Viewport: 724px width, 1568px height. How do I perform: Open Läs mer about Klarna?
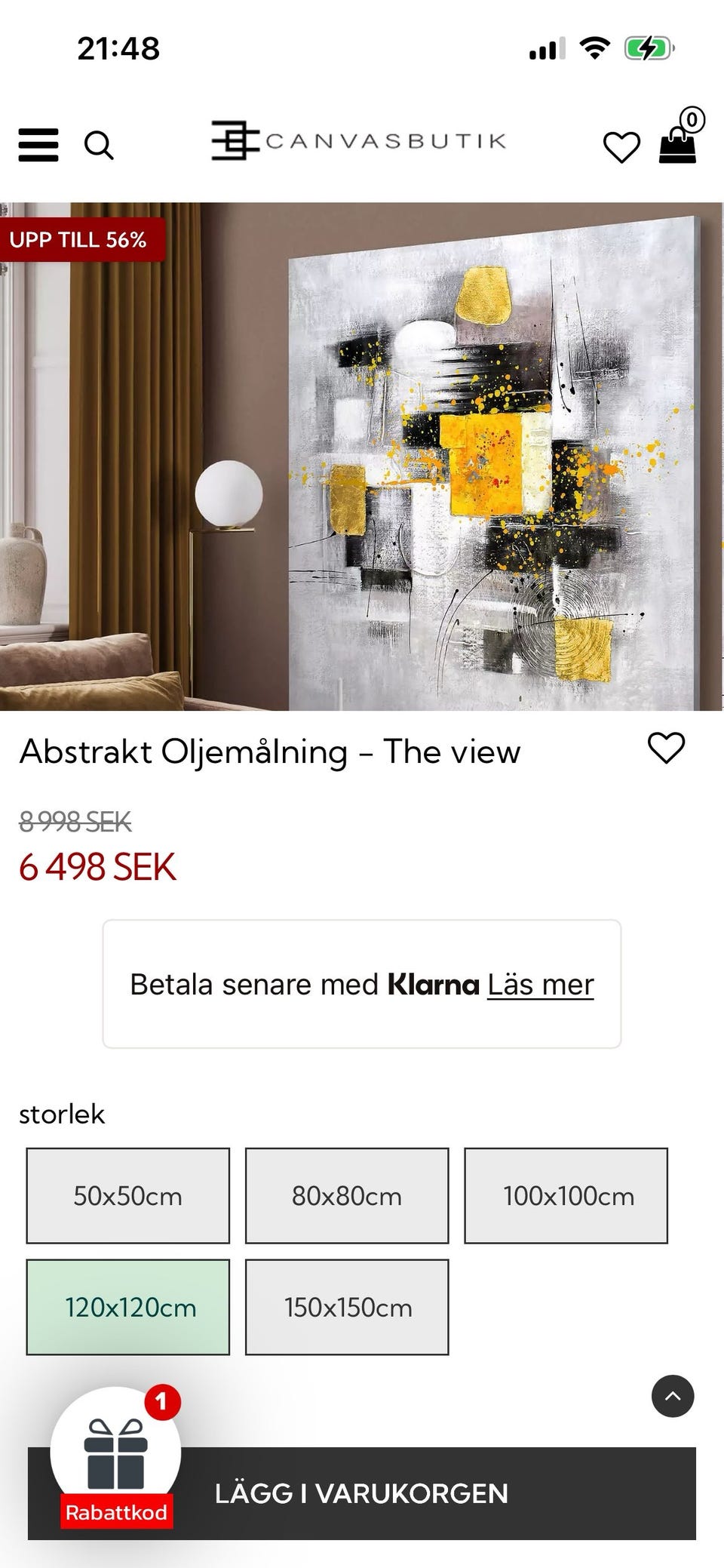pos(541,983)
